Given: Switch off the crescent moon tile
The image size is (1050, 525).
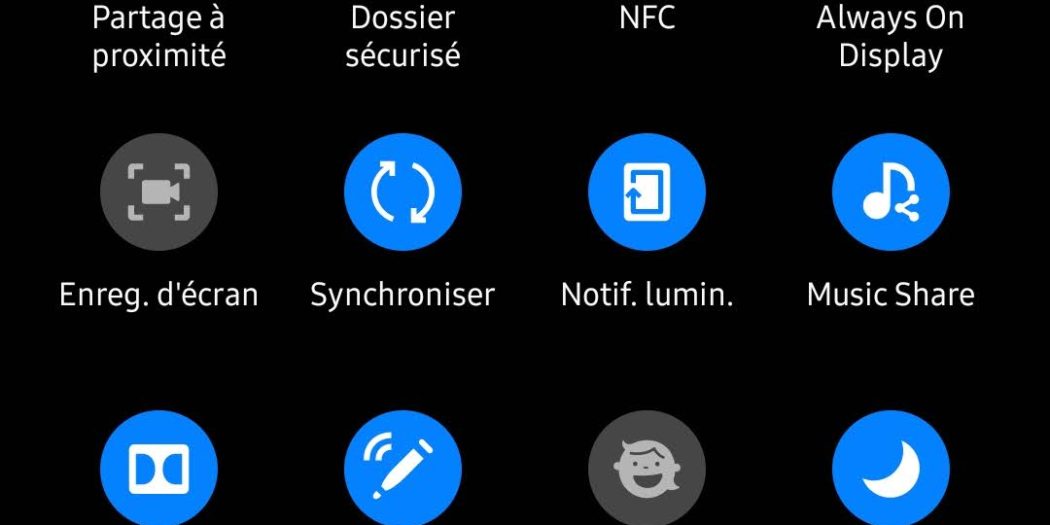Looking at the screenshot, I should click(891, 469).
